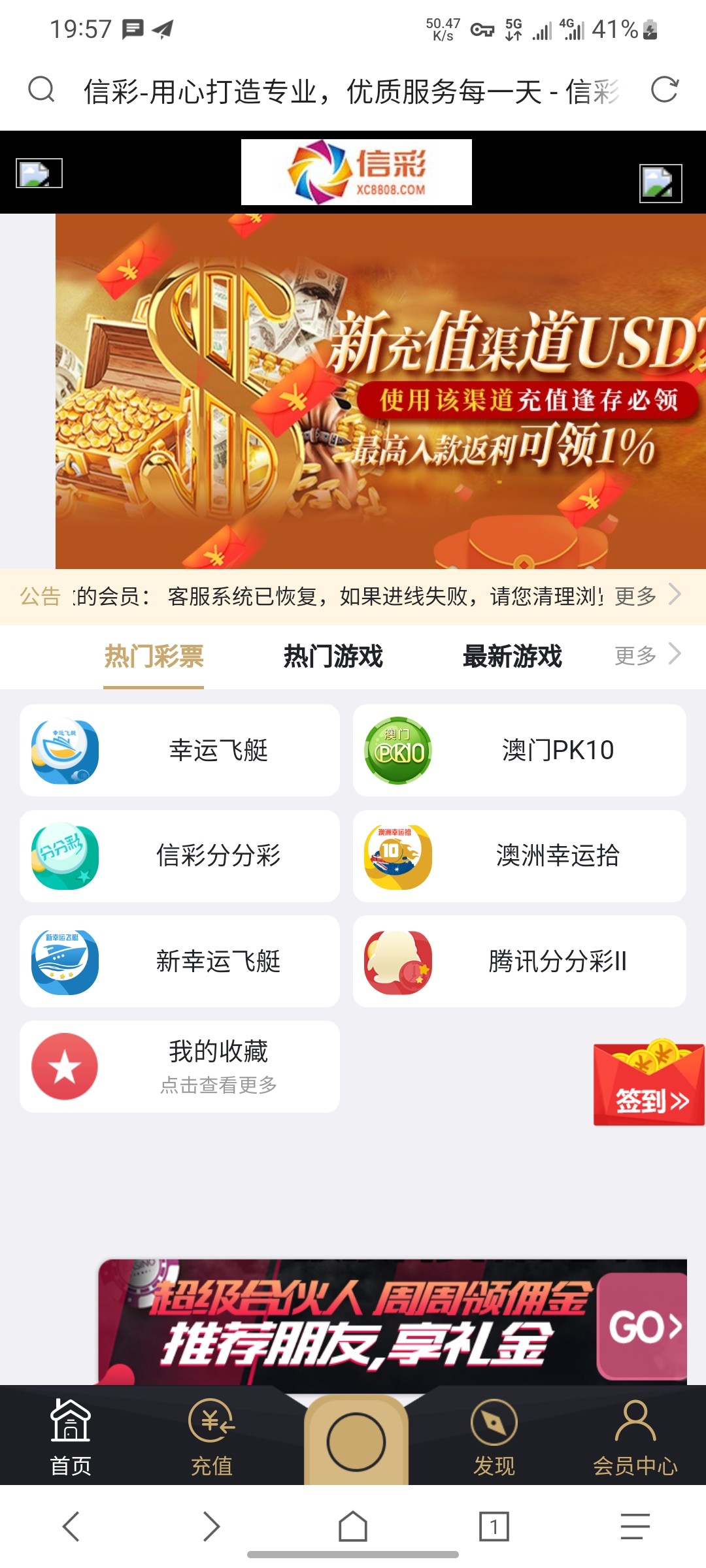Reload the page with the refresh icon

(x=665, y=90)
